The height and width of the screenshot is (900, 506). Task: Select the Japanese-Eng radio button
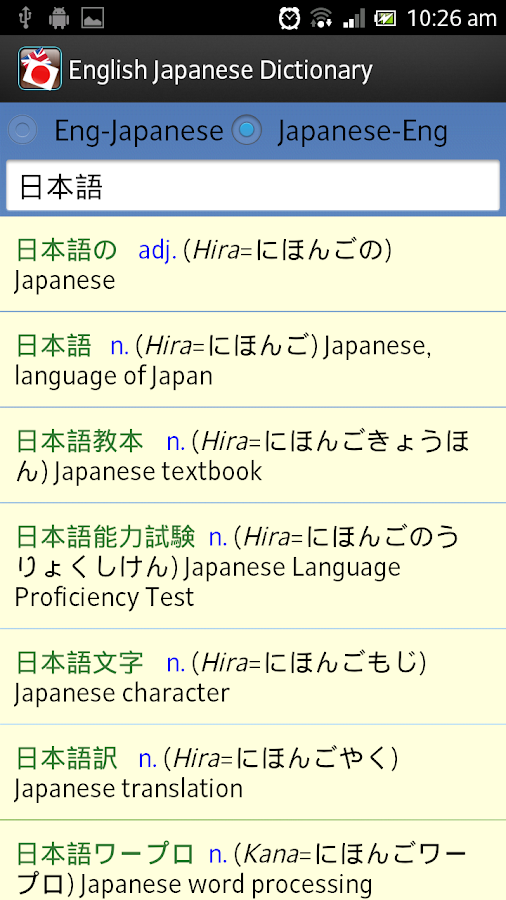pos(247,131)
